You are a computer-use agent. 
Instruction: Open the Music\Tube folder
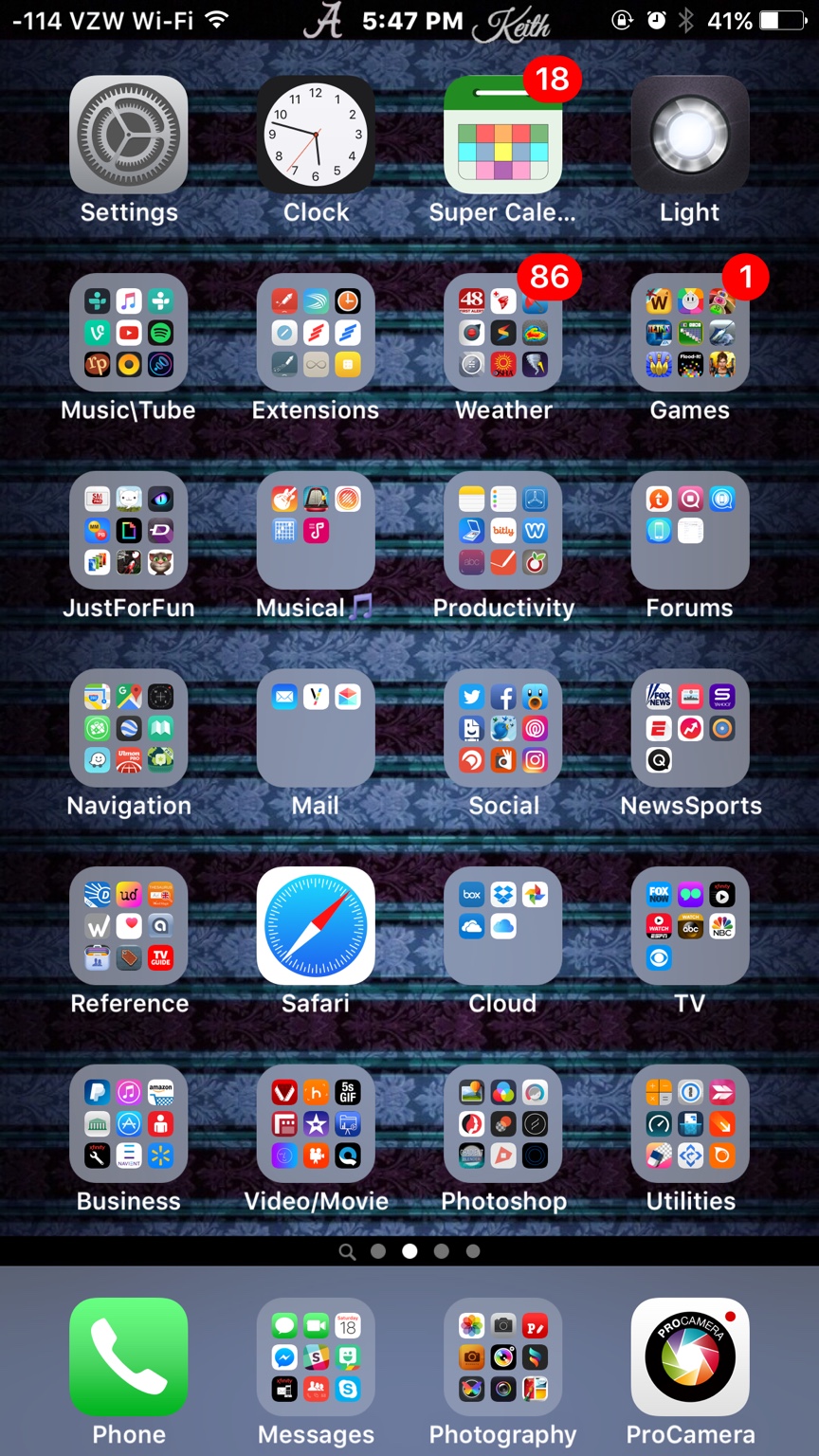coord(128,333)
